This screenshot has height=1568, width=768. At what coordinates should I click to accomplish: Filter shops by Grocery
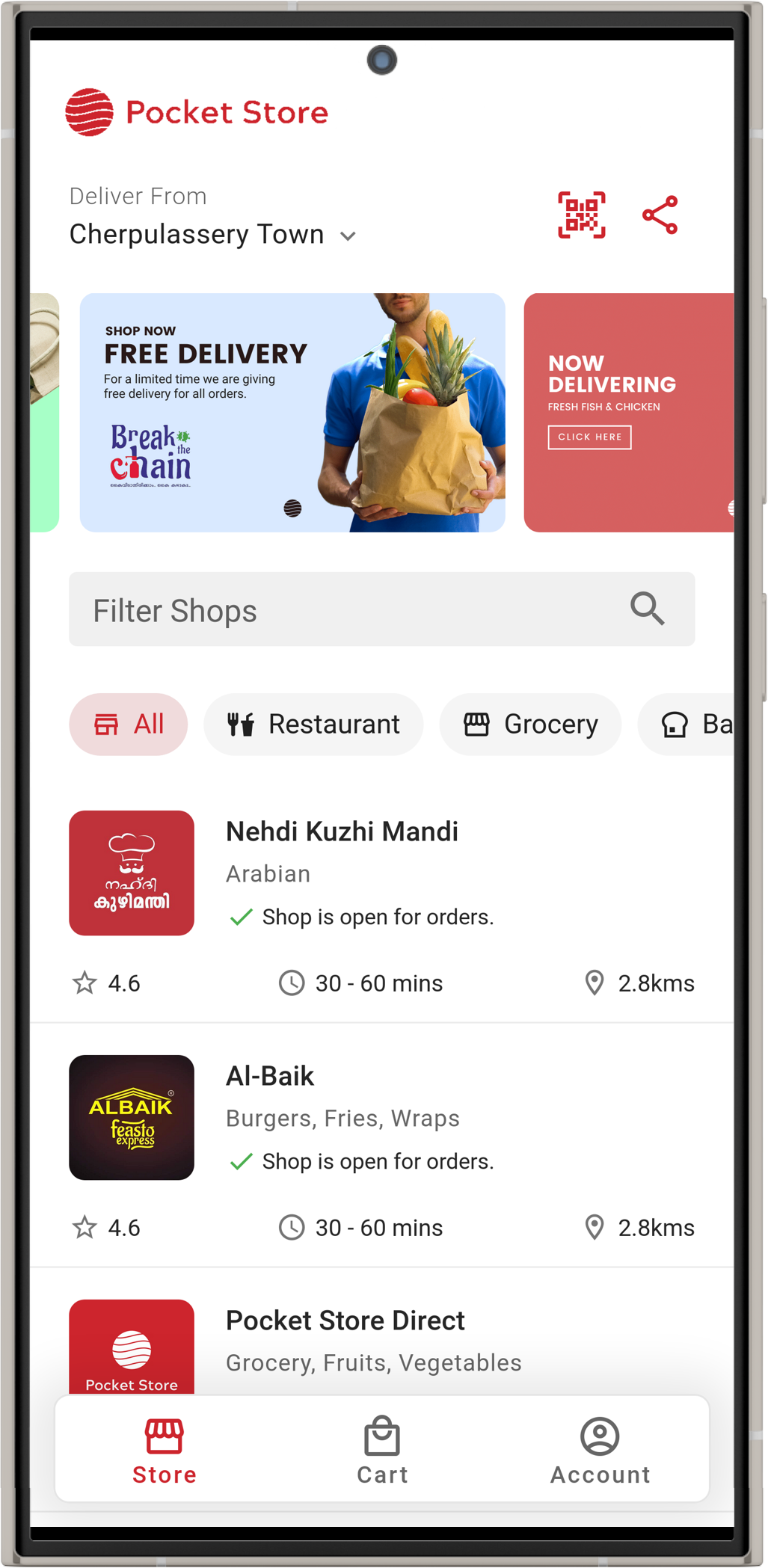tap(530, 724)
